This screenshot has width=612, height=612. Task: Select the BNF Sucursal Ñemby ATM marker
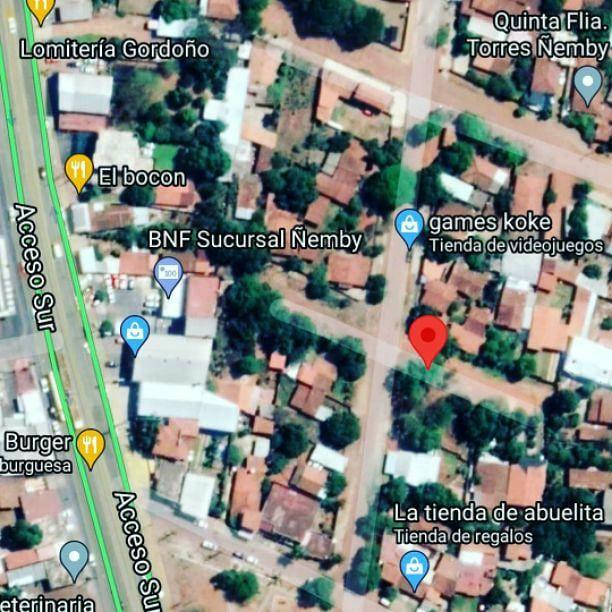pos(169,273)
